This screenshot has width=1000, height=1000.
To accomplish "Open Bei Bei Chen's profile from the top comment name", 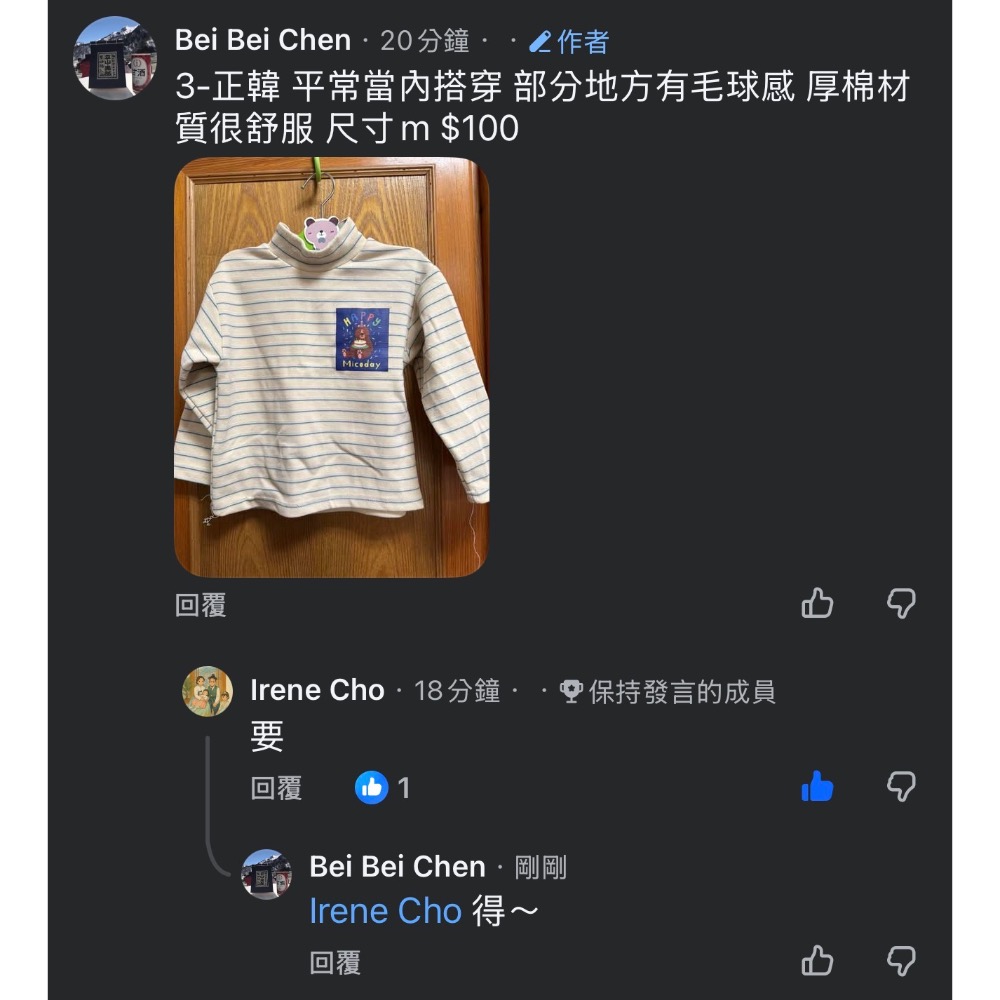I will (263, 40).
